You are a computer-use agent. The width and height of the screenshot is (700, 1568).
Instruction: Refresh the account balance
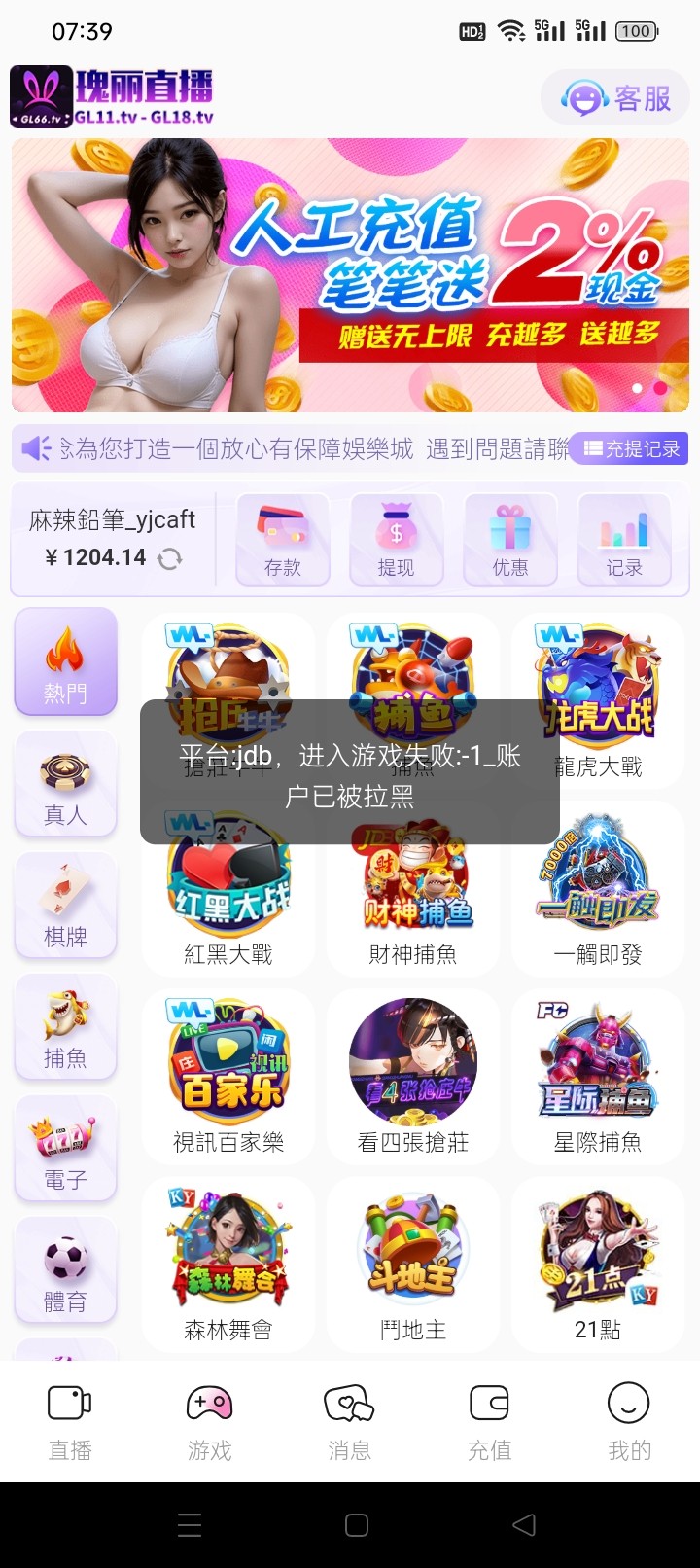[x=170, y=558]
